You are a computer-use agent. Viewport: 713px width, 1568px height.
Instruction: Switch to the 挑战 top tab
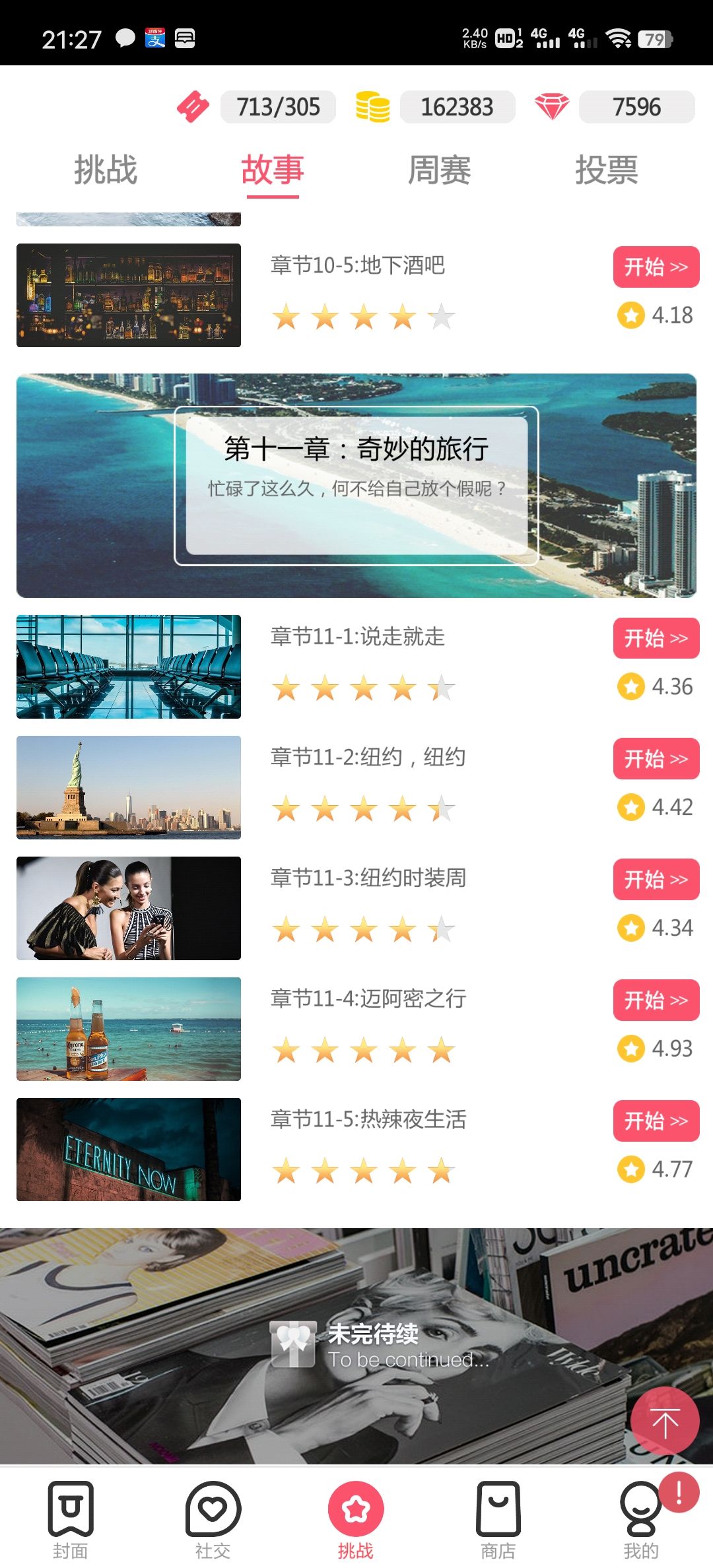[106, 170]
